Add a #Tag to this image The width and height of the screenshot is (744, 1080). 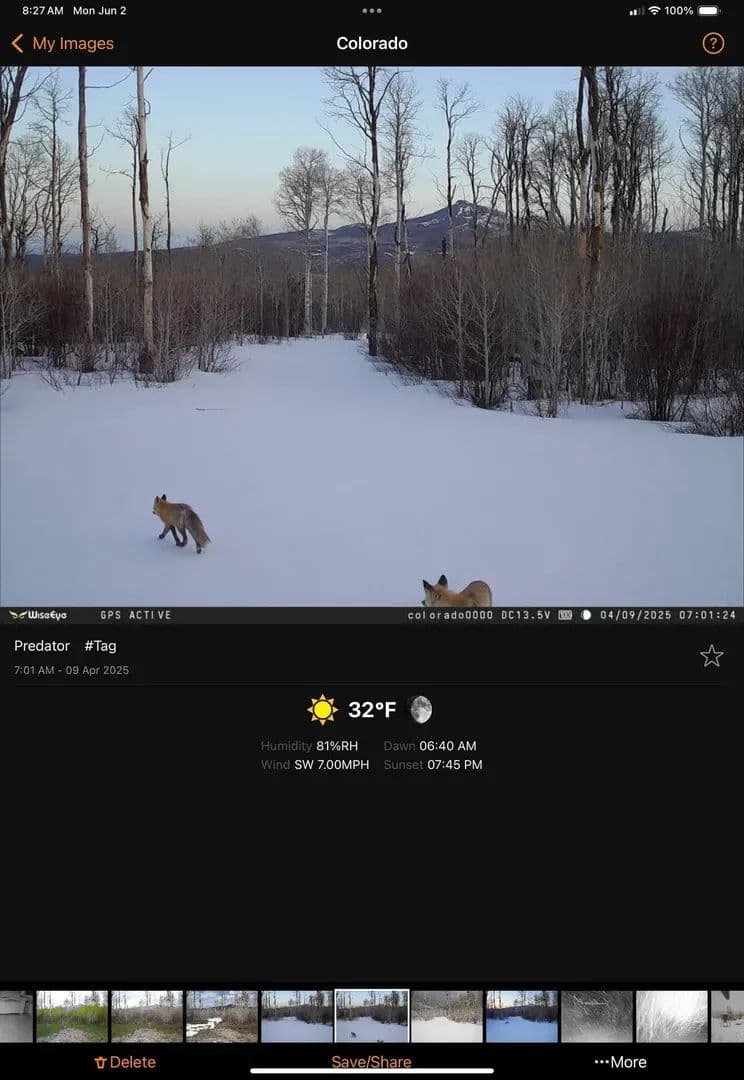[x=100, y=646]
